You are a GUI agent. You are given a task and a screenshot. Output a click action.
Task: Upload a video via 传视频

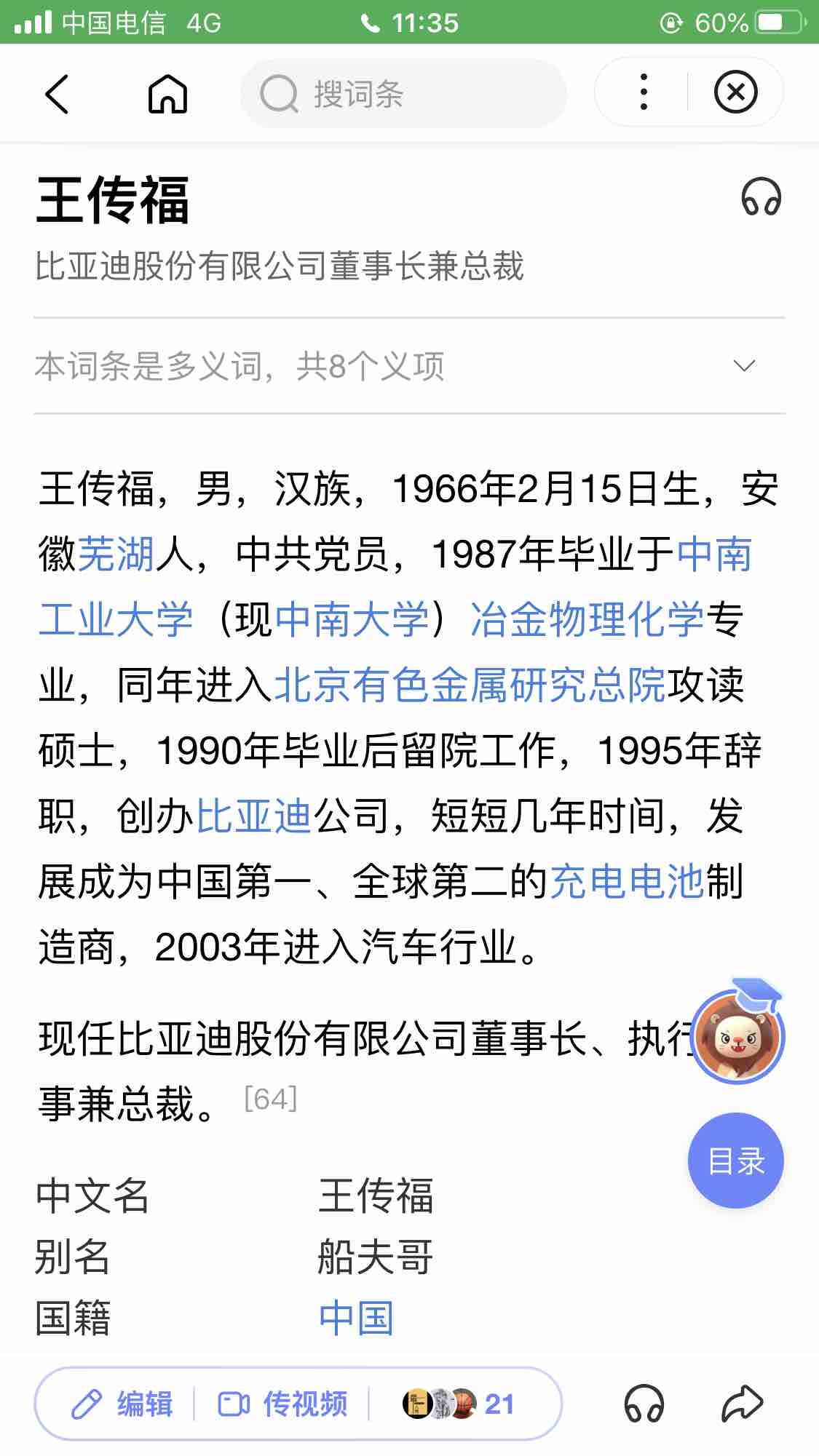tap(283, 1404)
